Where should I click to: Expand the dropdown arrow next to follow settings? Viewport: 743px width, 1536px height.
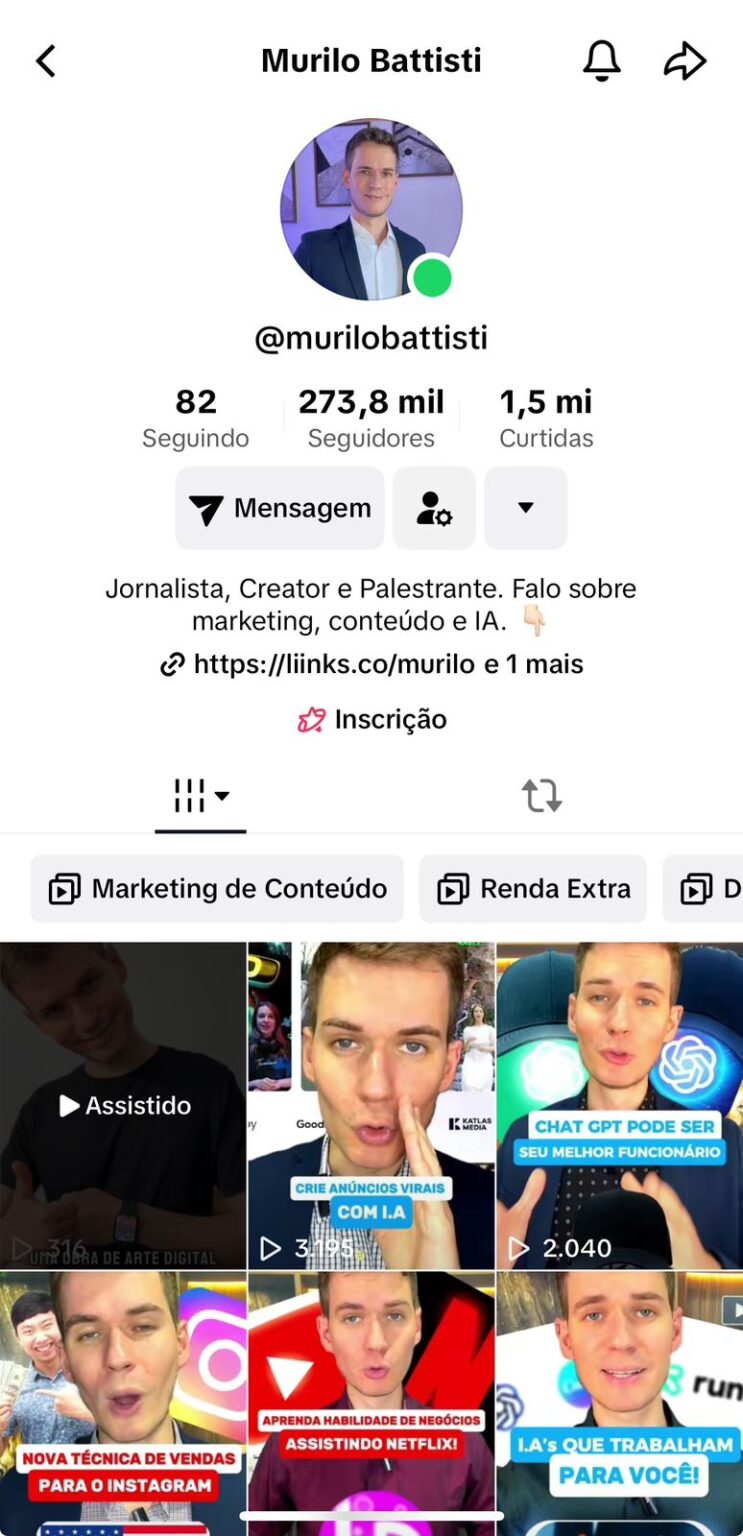click(x=526, y=508)
